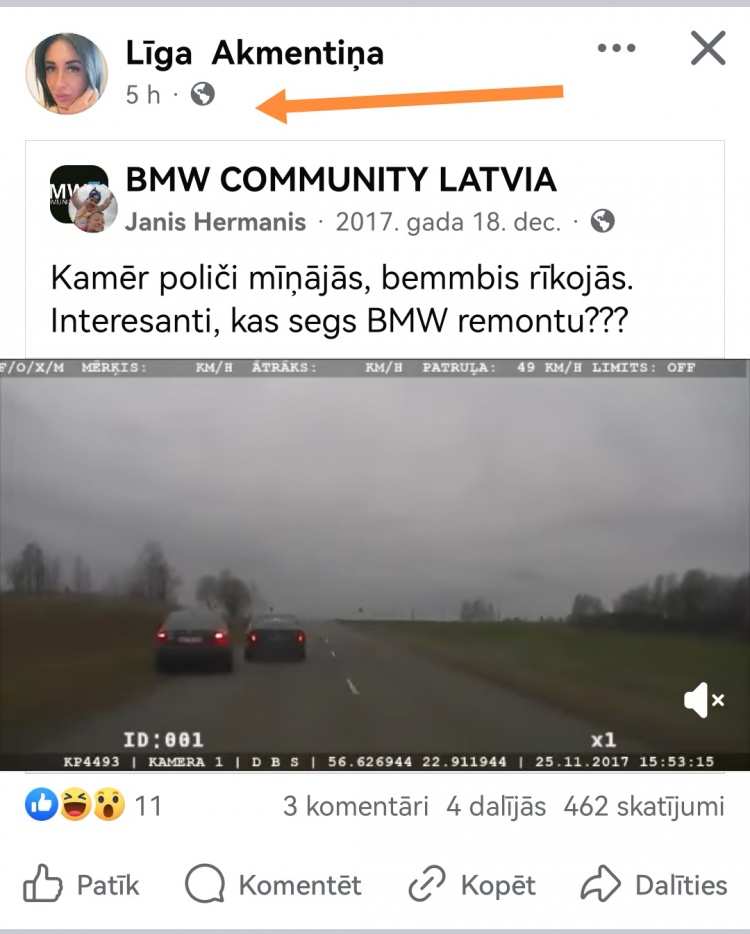Tap Komentēt to write a comment
The height and width of the screenshot is (934, 750).
[274, 885]
